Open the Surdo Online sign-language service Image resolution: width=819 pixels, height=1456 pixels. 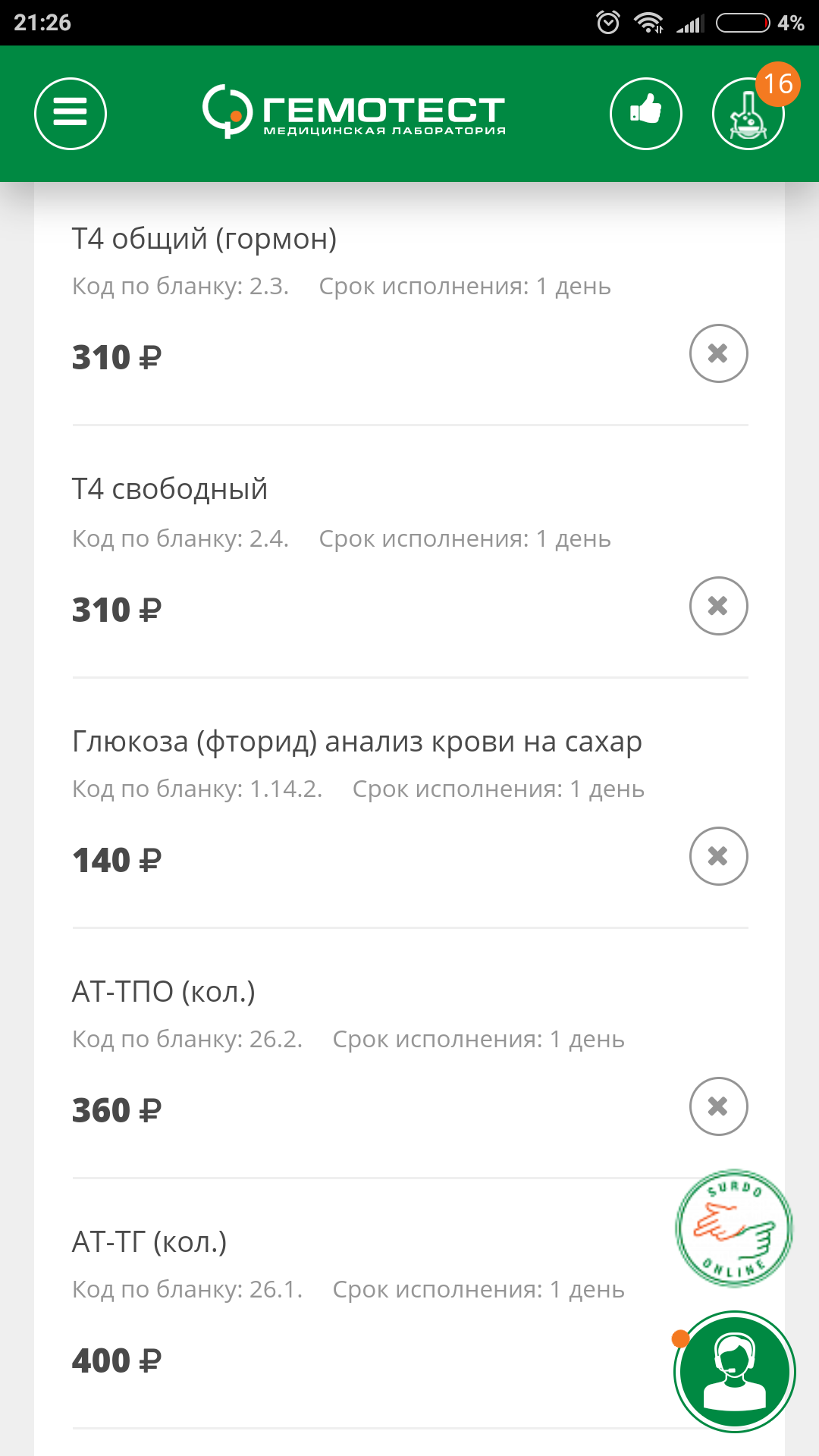tap(734, 1228)
